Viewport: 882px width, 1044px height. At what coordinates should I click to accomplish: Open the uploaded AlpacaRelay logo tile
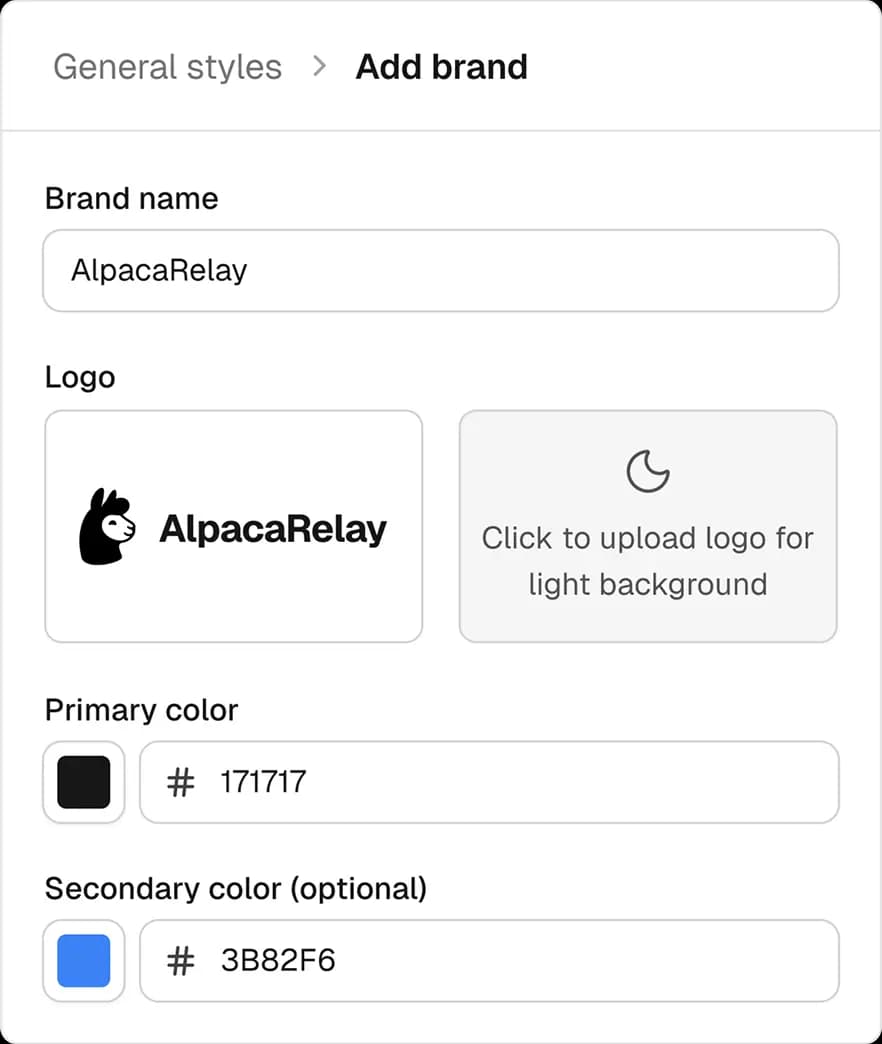[234, 526]
